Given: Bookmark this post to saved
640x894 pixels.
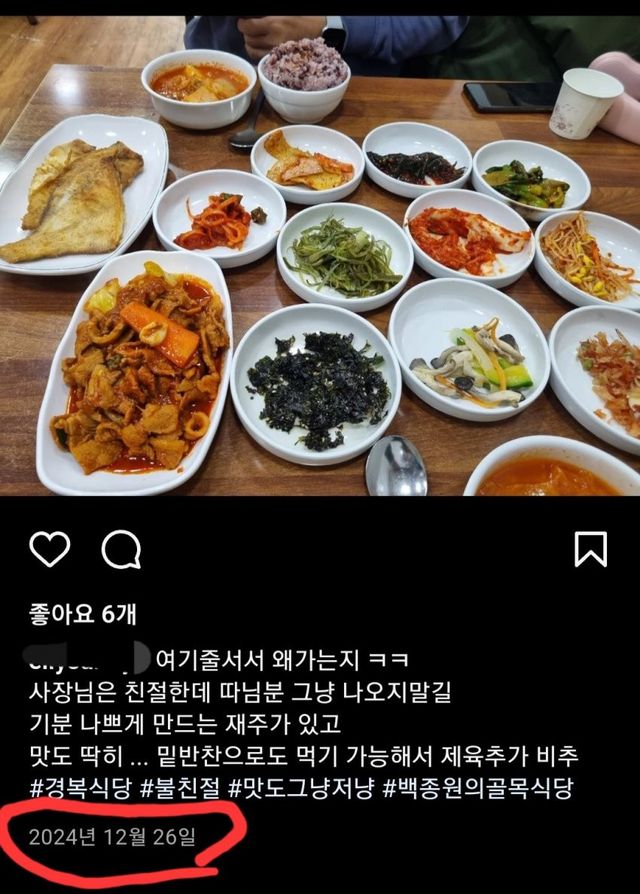Looking at the screenshot, I should click(x=590, y=549).
